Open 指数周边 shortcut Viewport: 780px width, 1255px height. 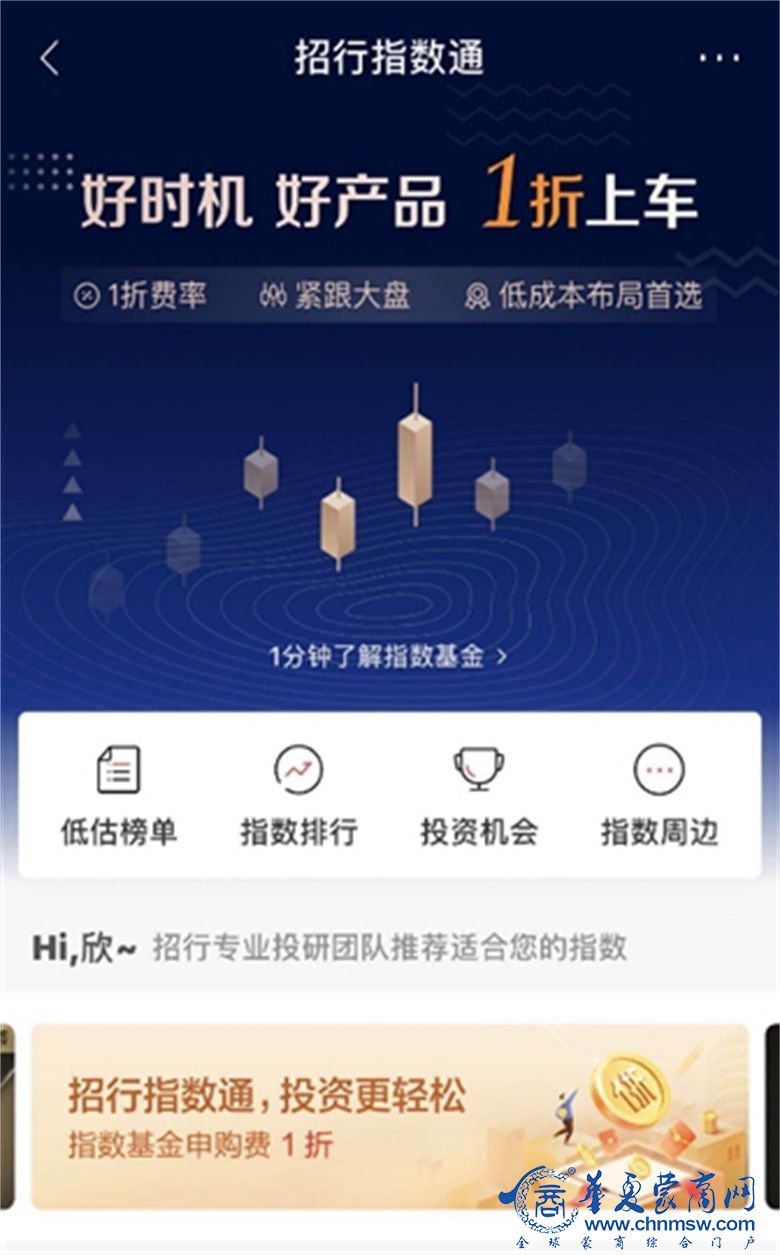(x=659, y=796)
